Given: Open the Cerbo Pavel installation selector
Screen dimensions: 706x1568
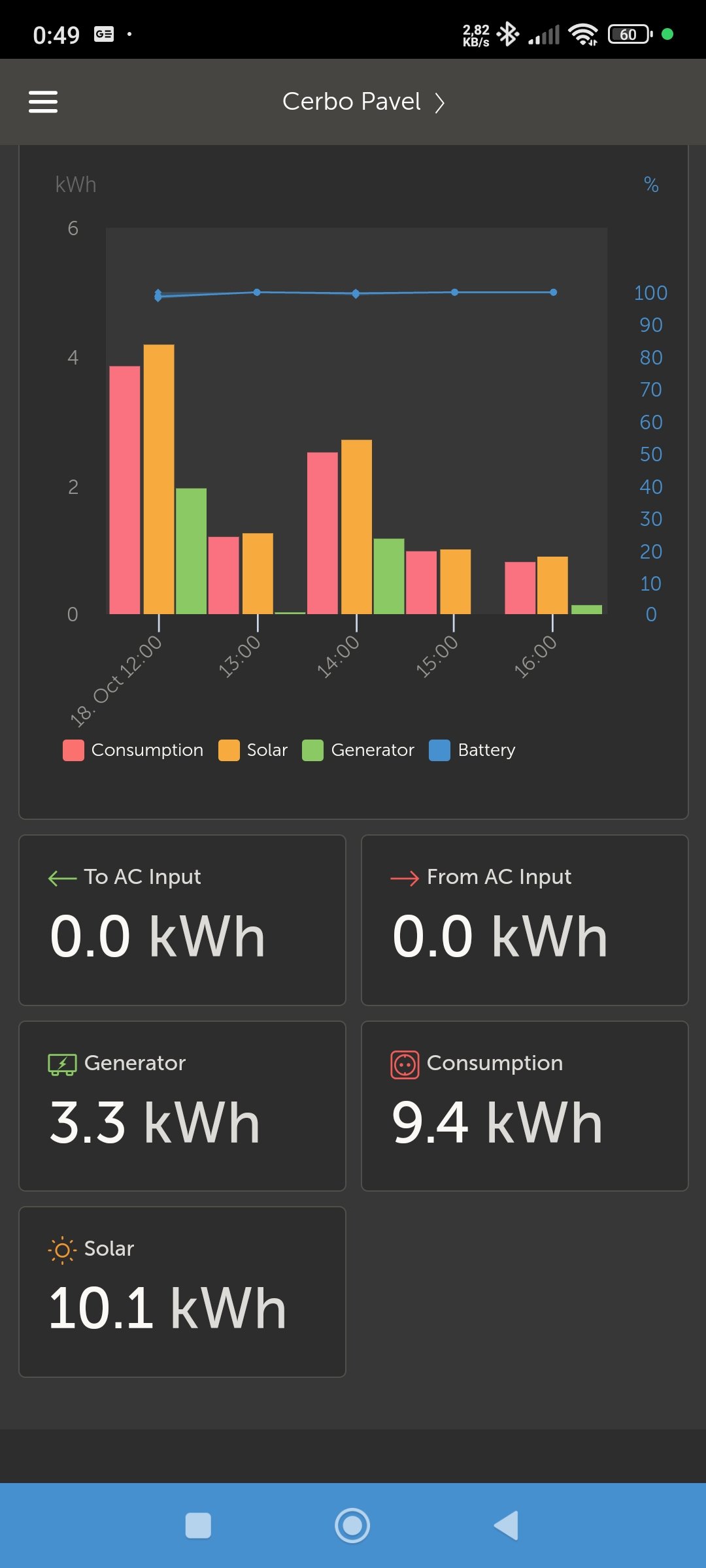Looking at the screenshot, I should (x=363, y=102).
